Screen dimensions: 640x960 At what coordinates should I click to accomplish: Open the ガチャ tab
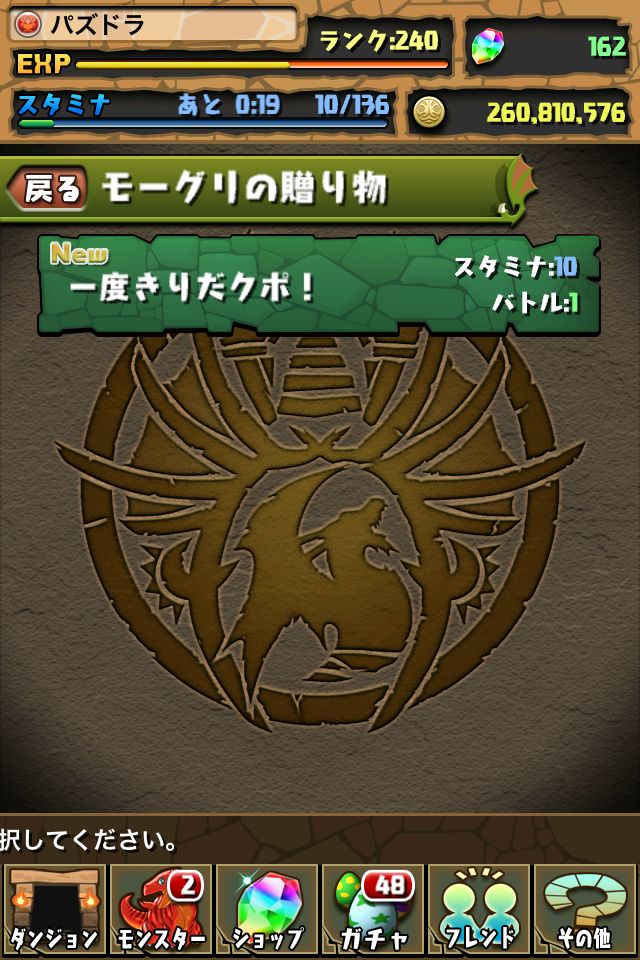coord(373,909)
